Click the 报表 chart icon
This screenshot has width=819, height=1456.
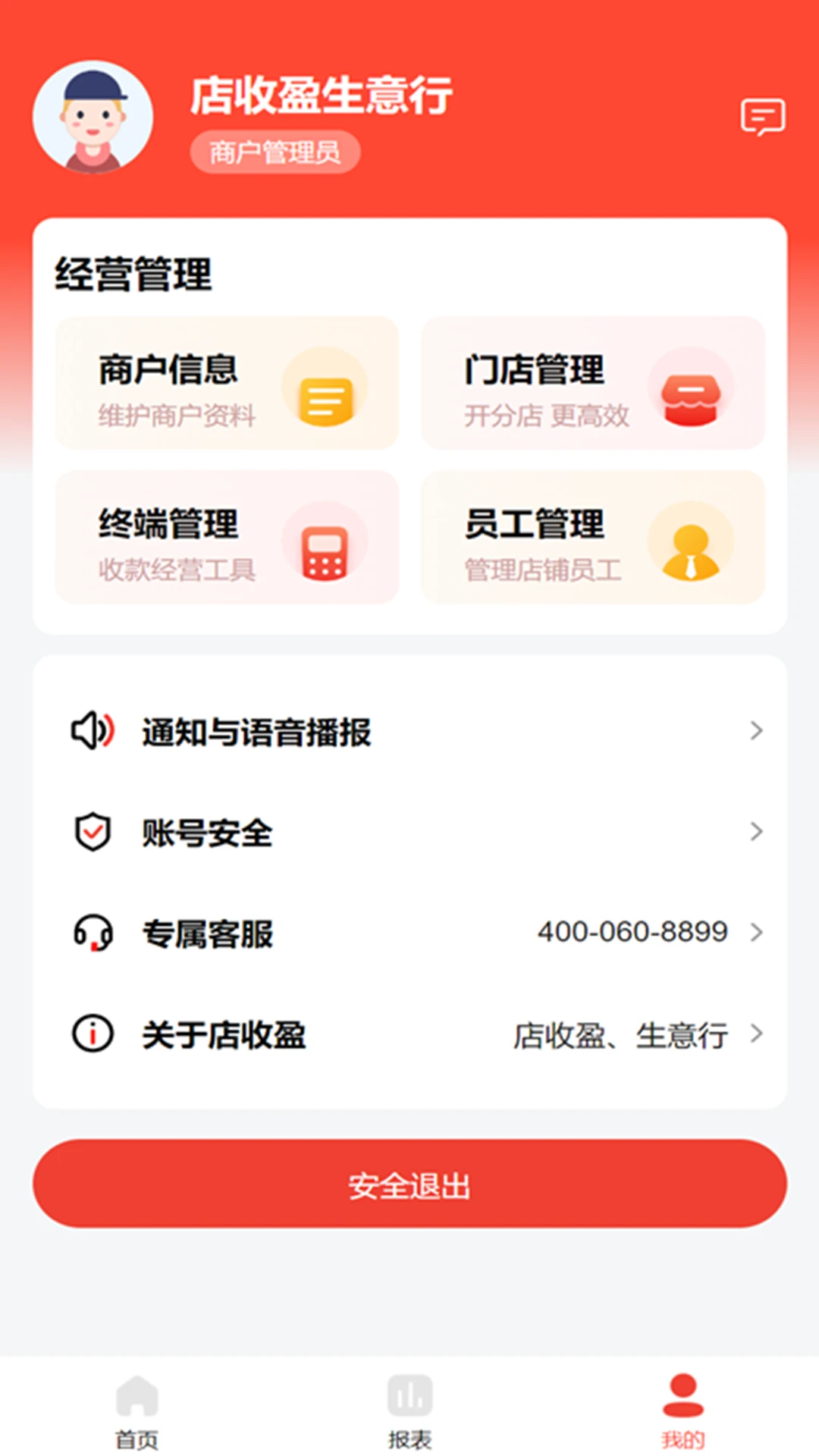click(x=409, y=1394)
